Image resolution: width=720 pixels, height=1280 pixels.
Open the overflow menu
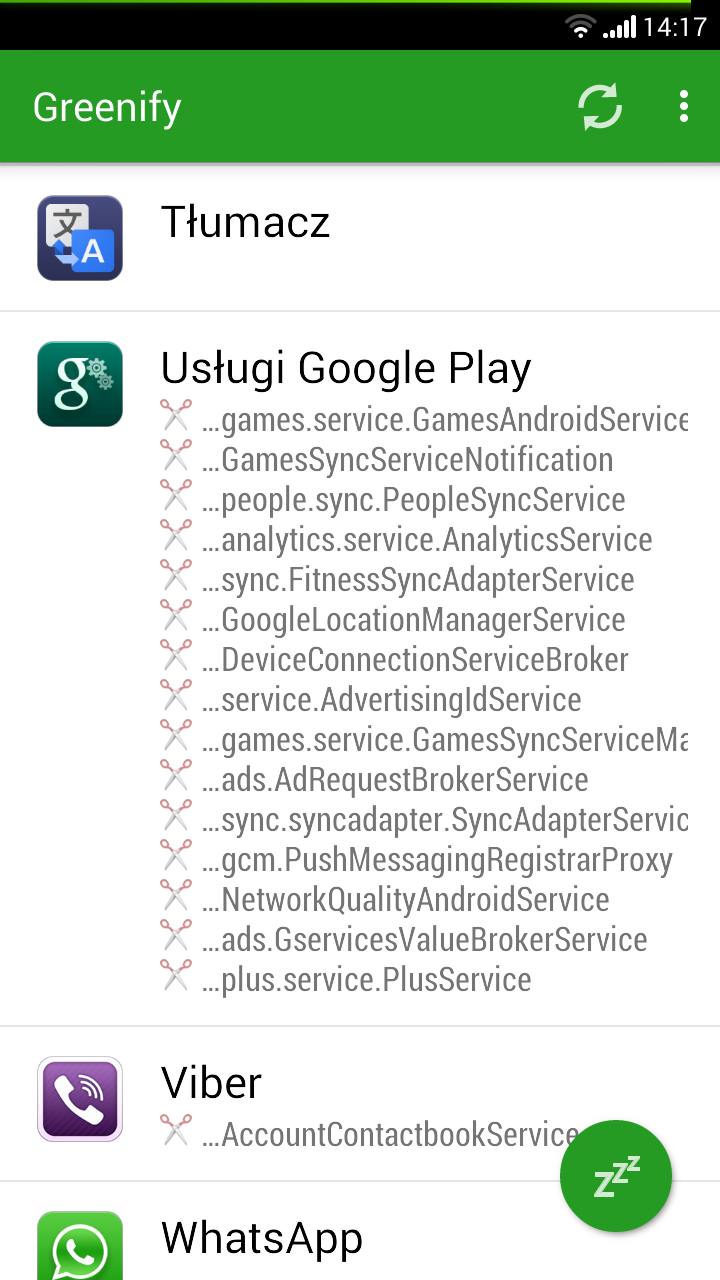pyautogui.click(x=684, y=107)
